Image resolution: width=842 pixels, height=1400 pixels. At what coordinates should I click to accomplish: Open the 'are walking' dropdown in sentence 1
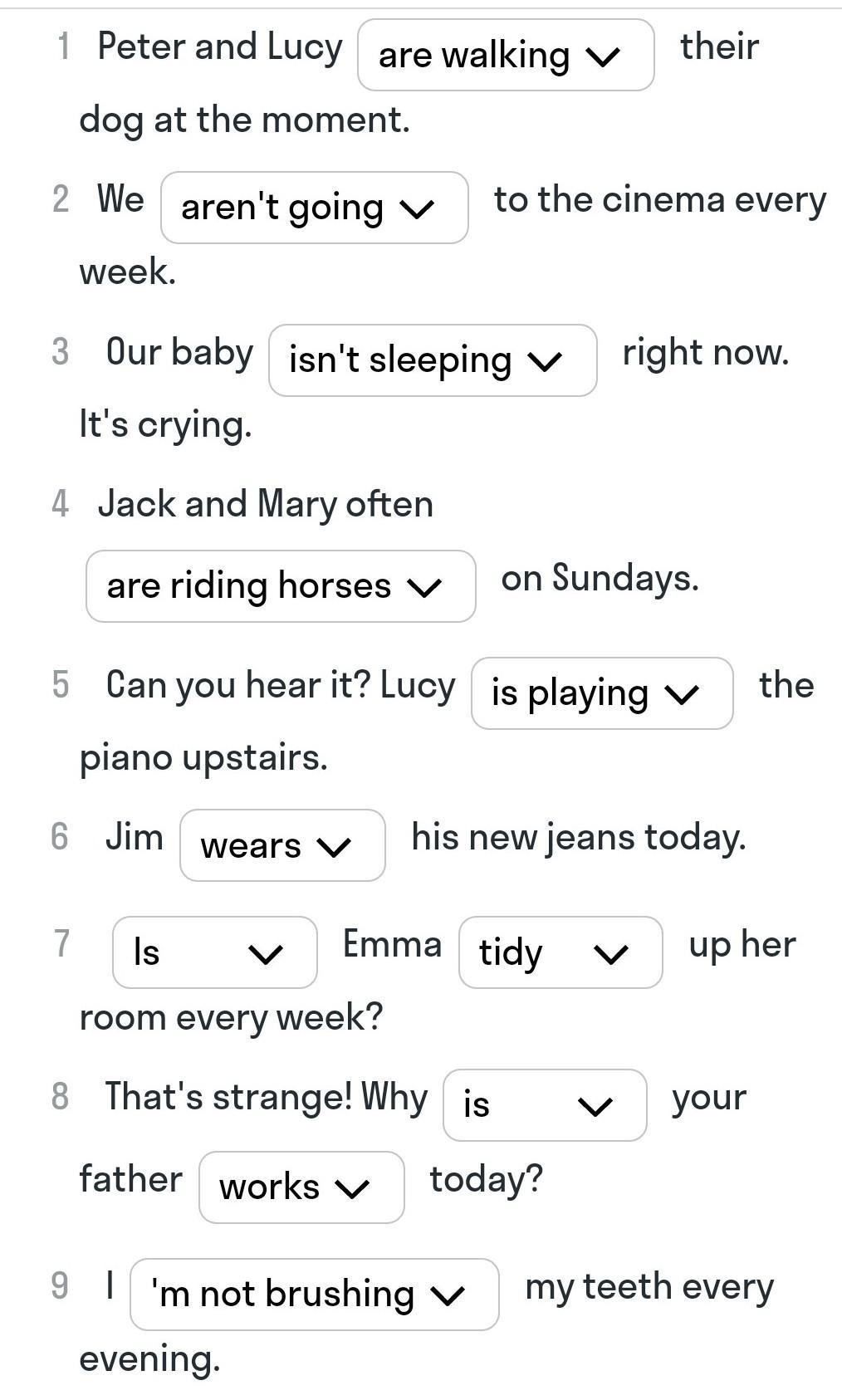506,55
